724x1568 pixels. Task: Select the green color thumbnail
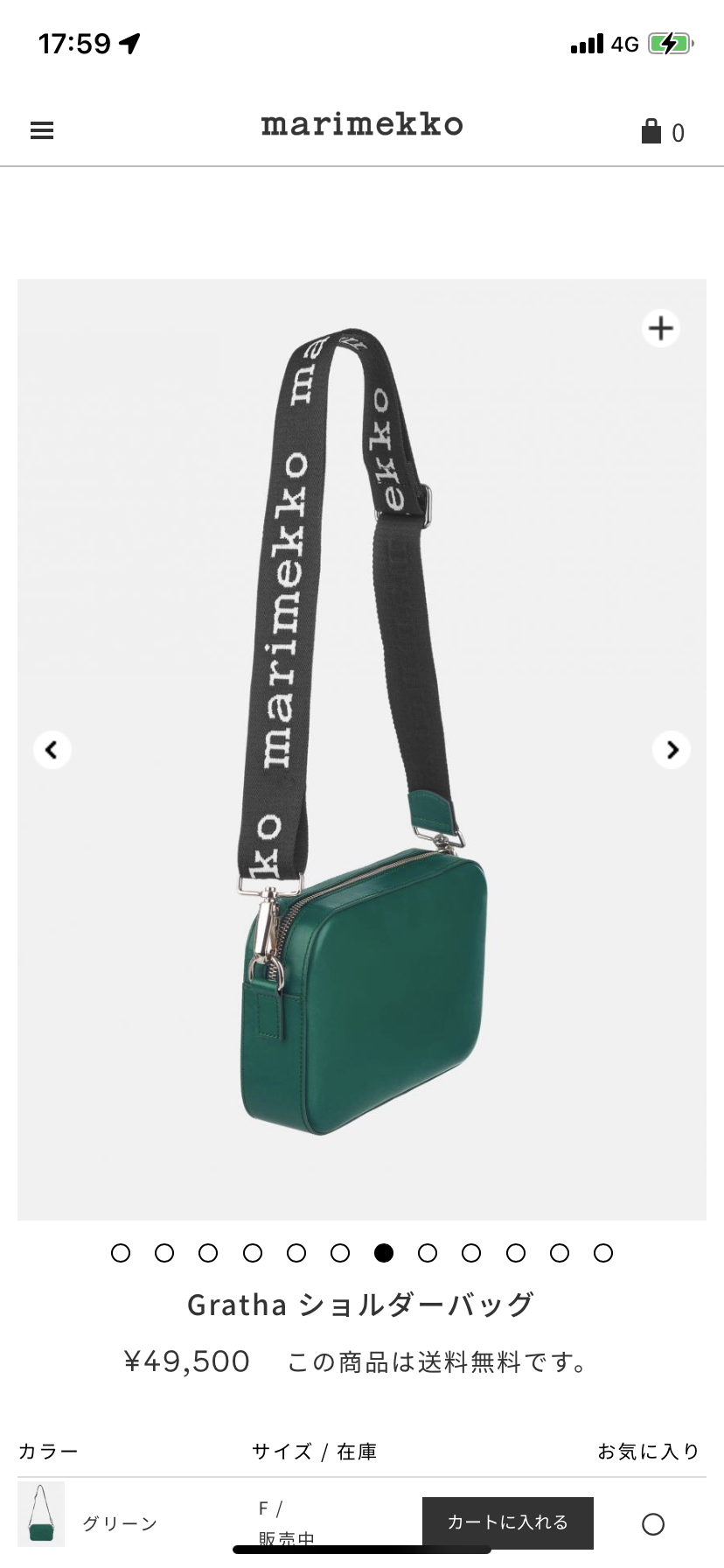pos(41,1514)
